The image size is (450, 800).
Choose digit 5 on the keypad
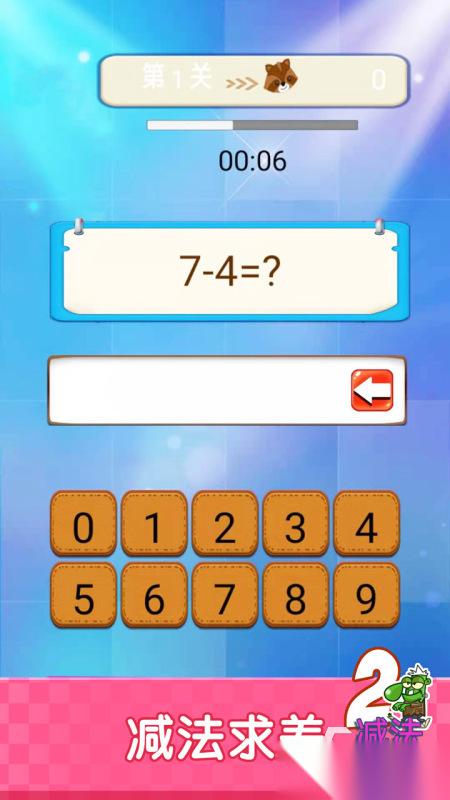[84, 595]
